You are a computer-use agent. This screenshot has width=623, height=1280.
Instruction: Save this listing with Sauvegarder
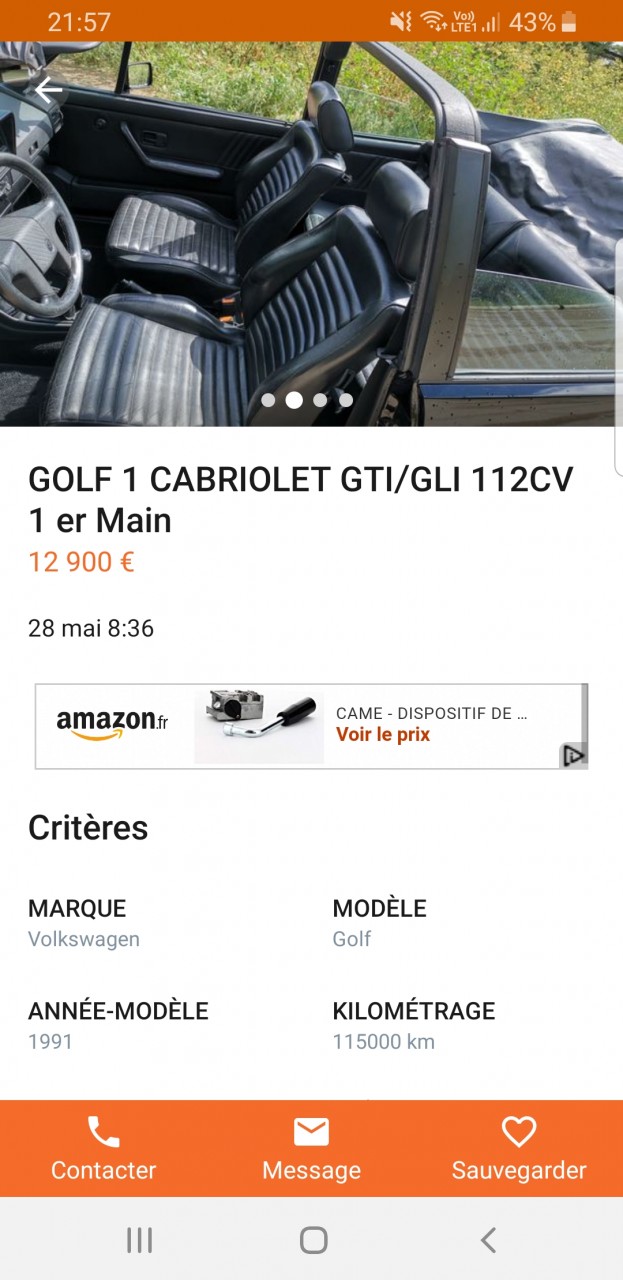[519, 1150]
